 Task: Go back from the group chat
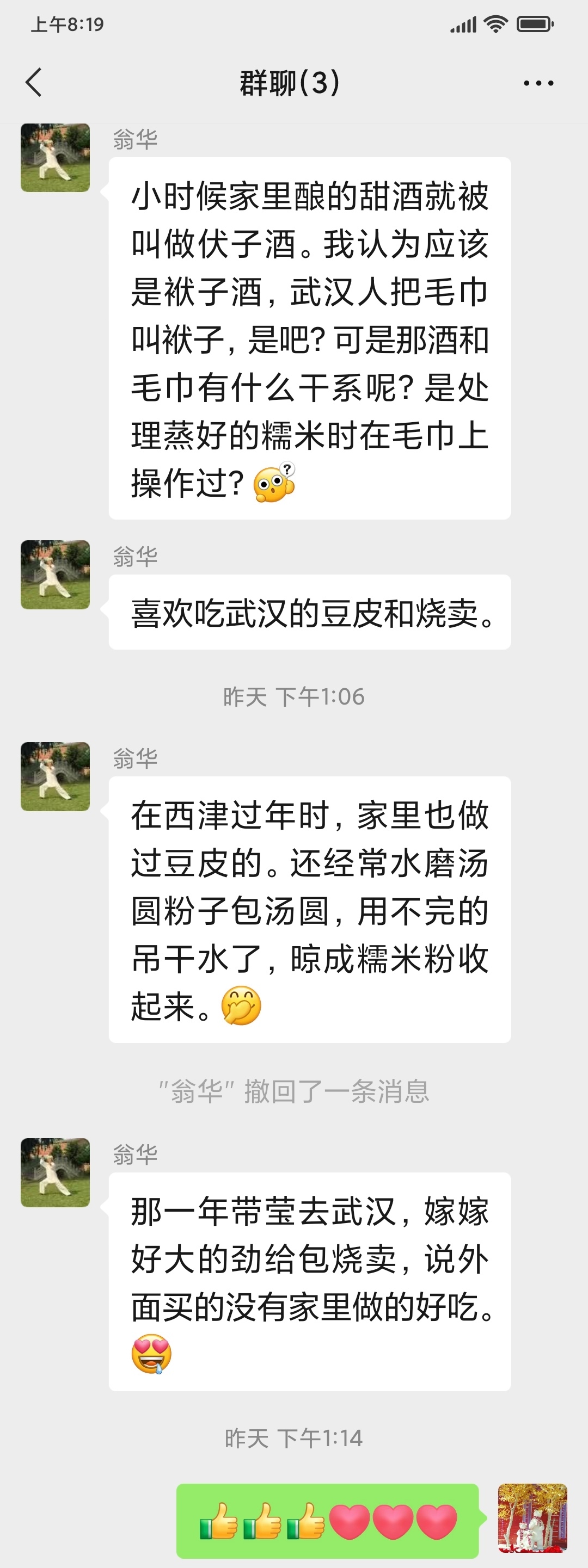tap(34, 82)
